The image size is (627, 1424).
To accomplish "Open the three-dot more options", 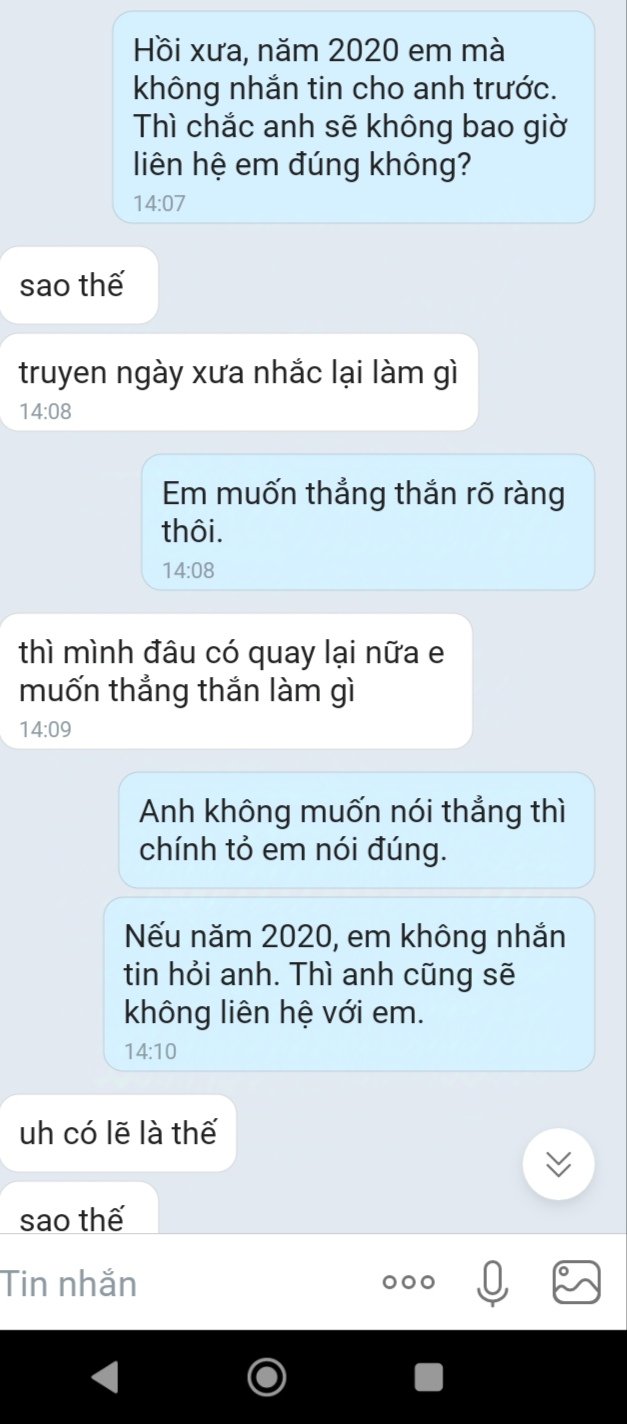I will (x=409, y=1283).
